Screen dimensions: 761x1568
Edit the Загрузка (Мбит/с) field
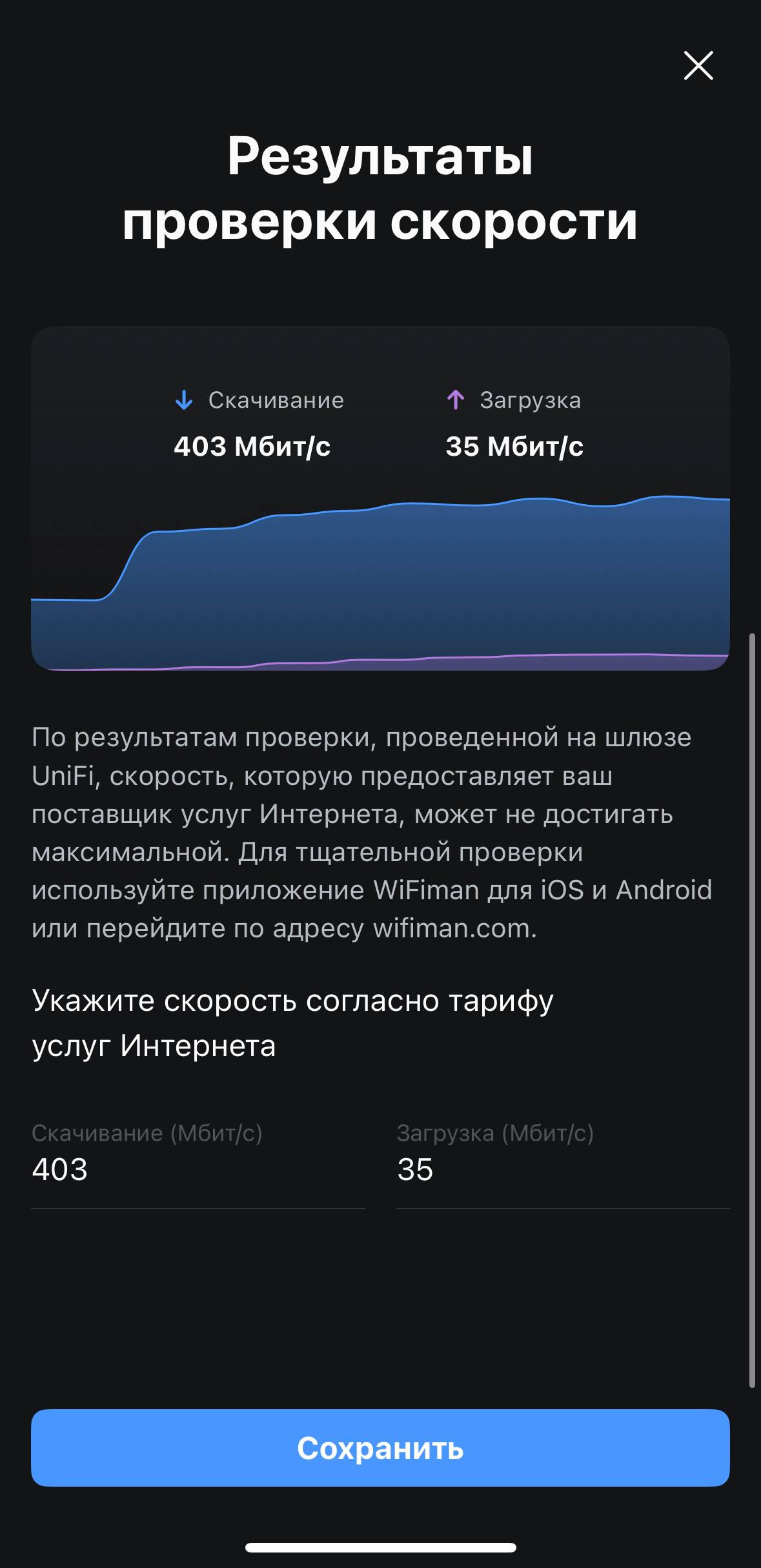562,1170
